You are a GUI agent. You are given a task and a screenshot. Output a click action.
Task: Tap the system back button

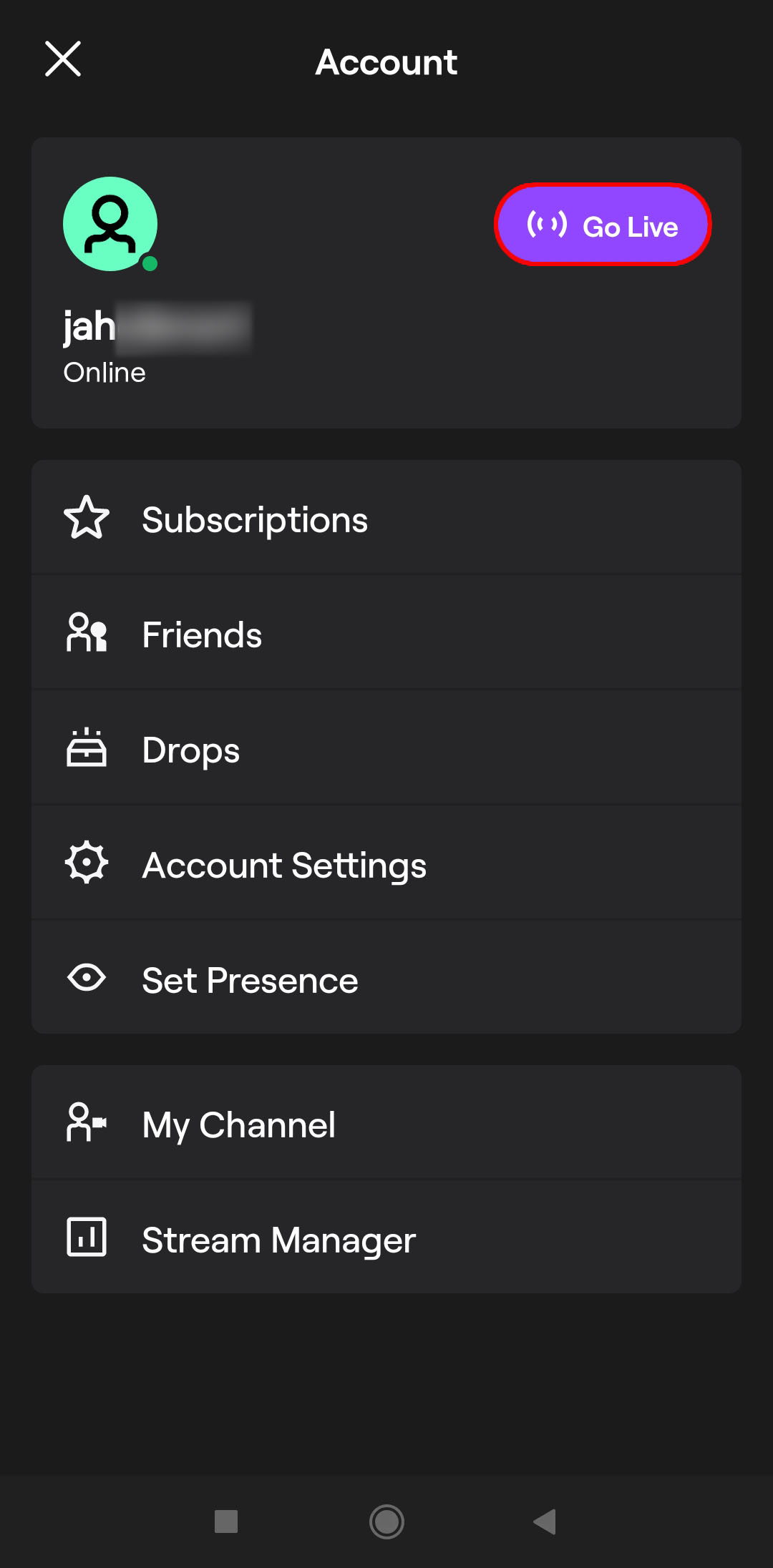[x=545, y=1522]
